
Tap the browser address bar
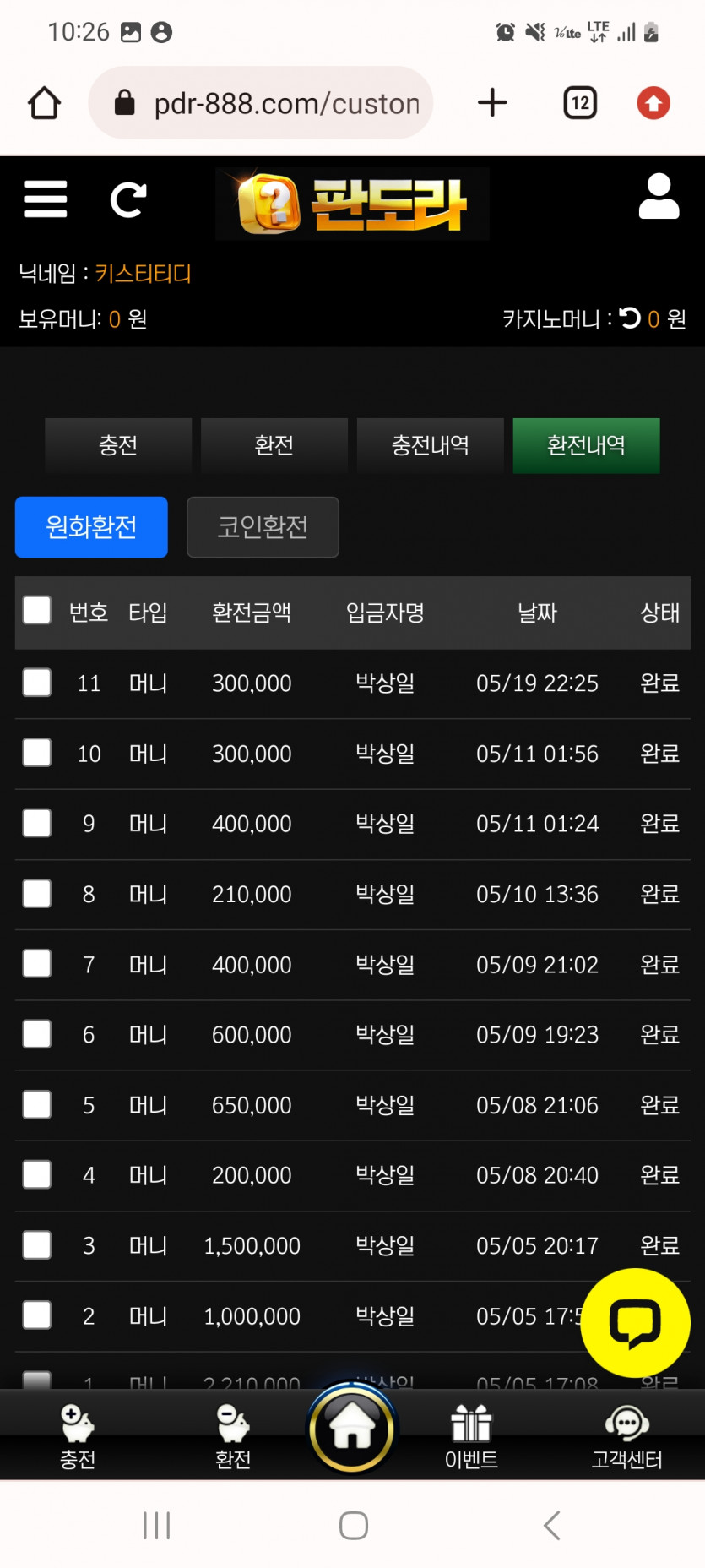261,103
